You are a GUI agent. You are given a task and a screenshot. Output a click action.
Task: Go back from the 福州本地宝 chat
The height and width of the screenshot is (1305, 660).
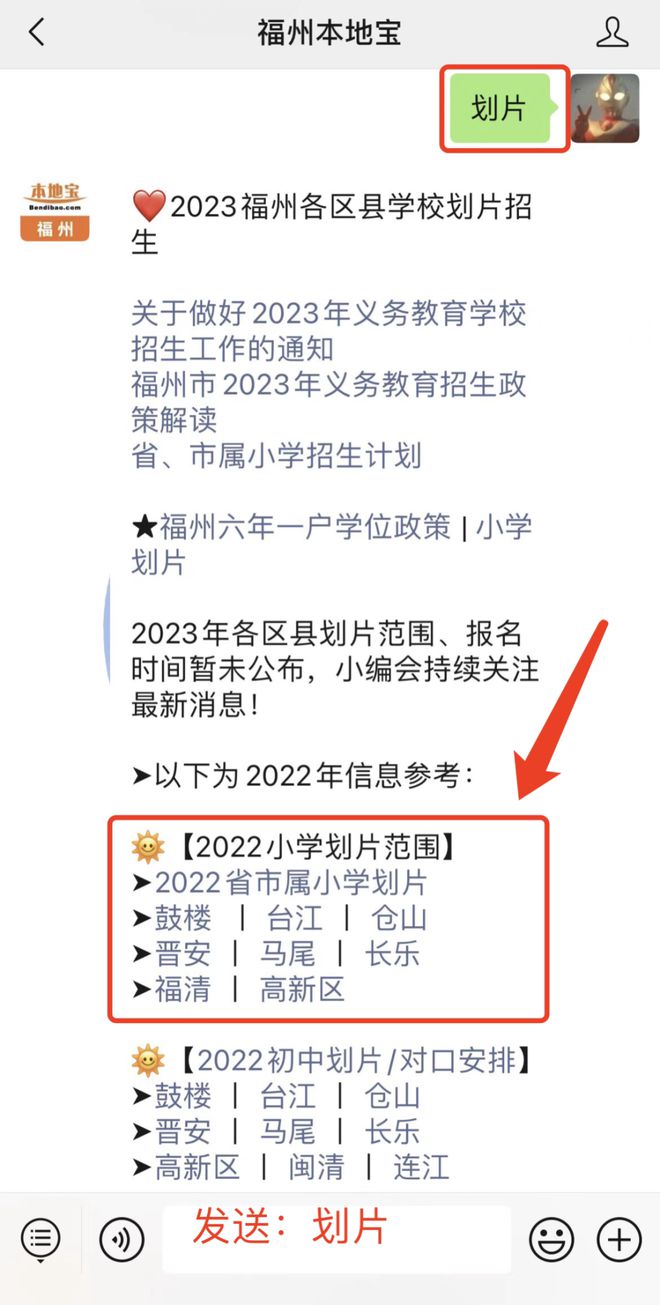point(37,33)
